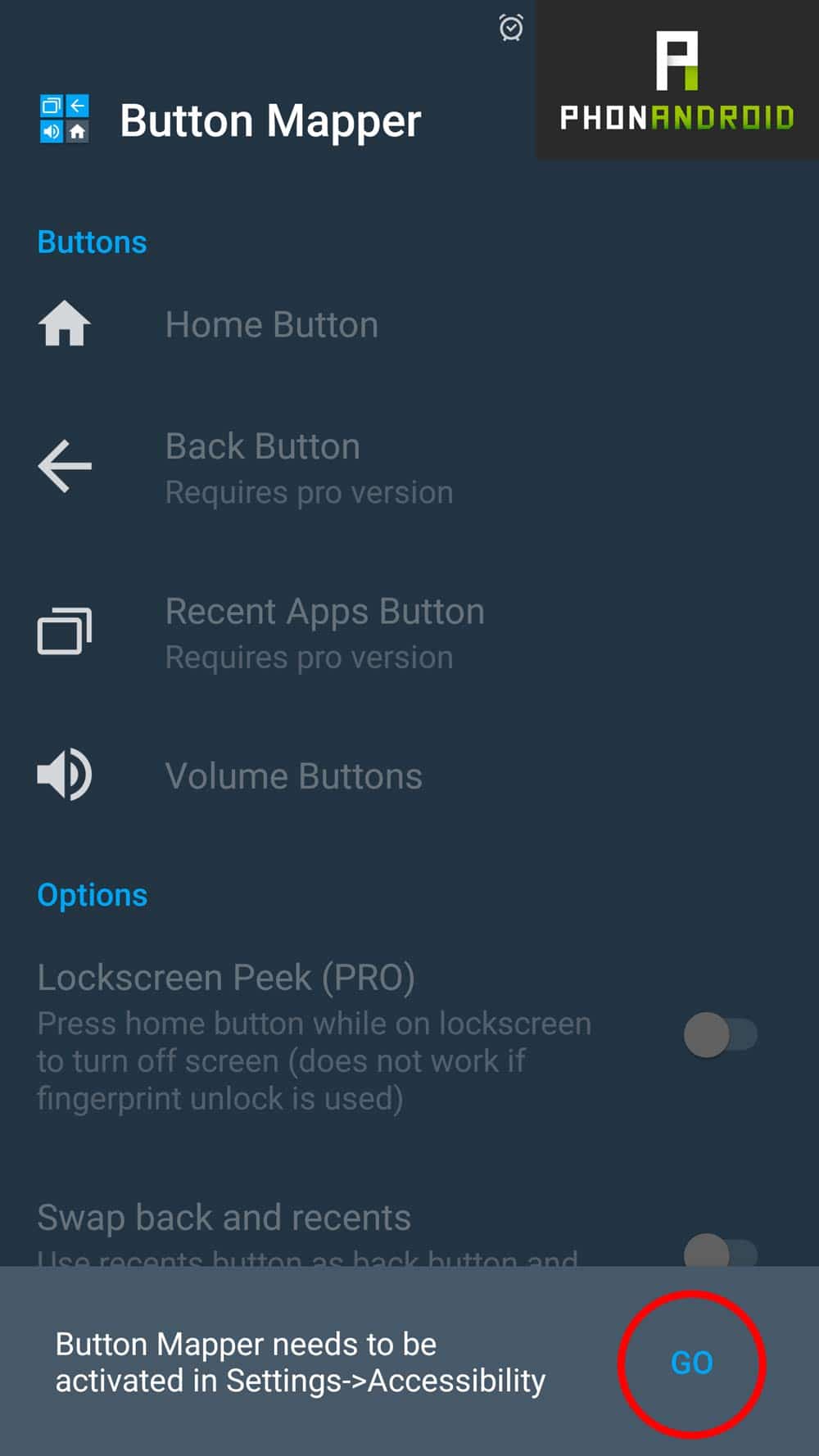Click the activation notice banner text
Viewport: 819px width, 1456px height.
299,1362
